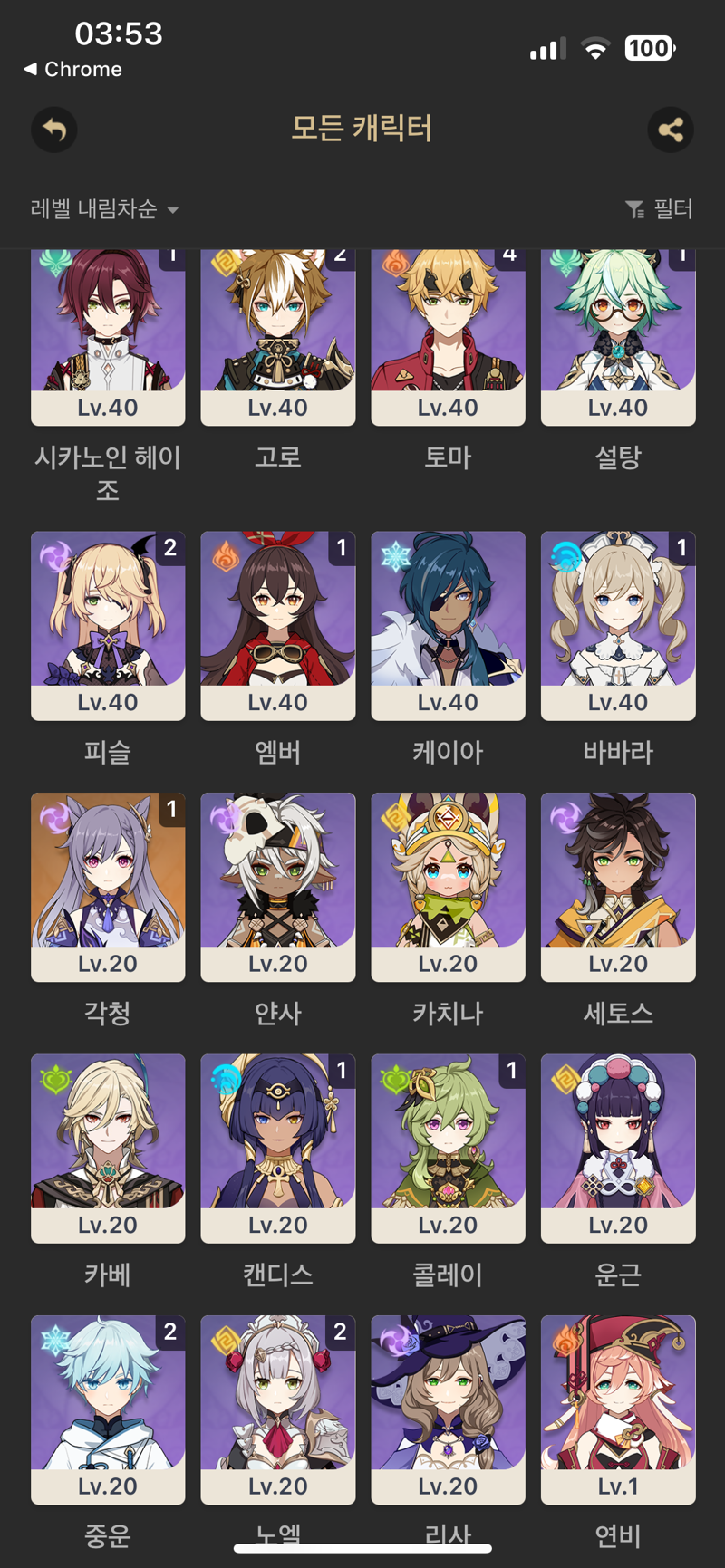
Task: Open the 각청 character card
Action: (x=108, y=886)
